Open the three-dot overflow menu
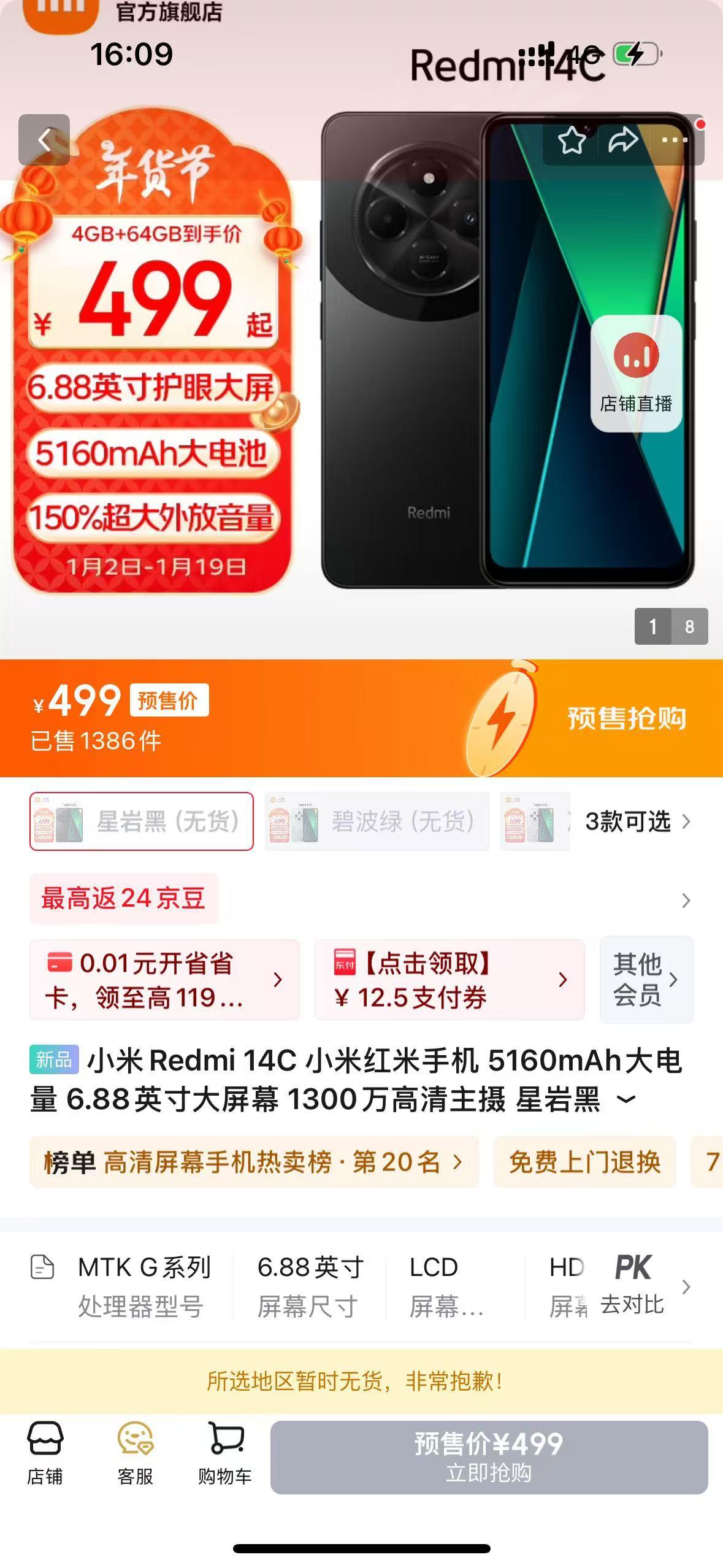Screen dimensions: 723x1568 coord(675,140)
